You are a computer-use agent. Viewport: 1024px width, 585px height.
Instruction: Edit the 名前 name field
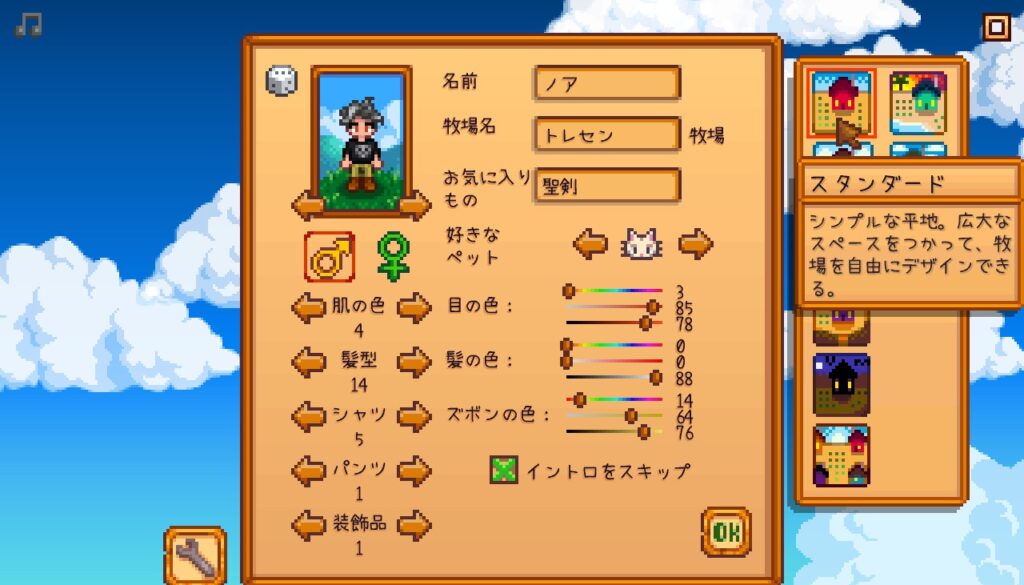click(x=607, y=84)
